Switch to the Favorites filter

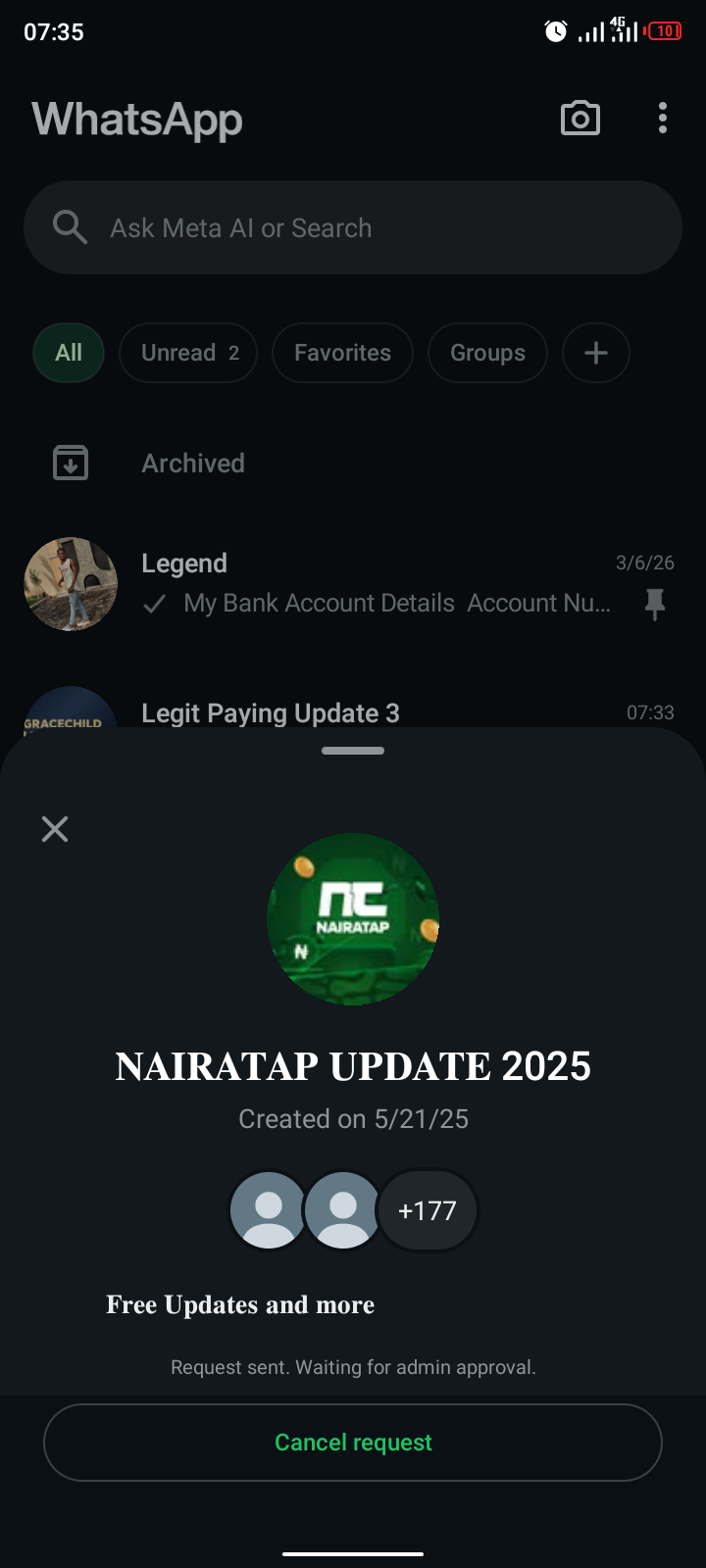coord(342,353)
